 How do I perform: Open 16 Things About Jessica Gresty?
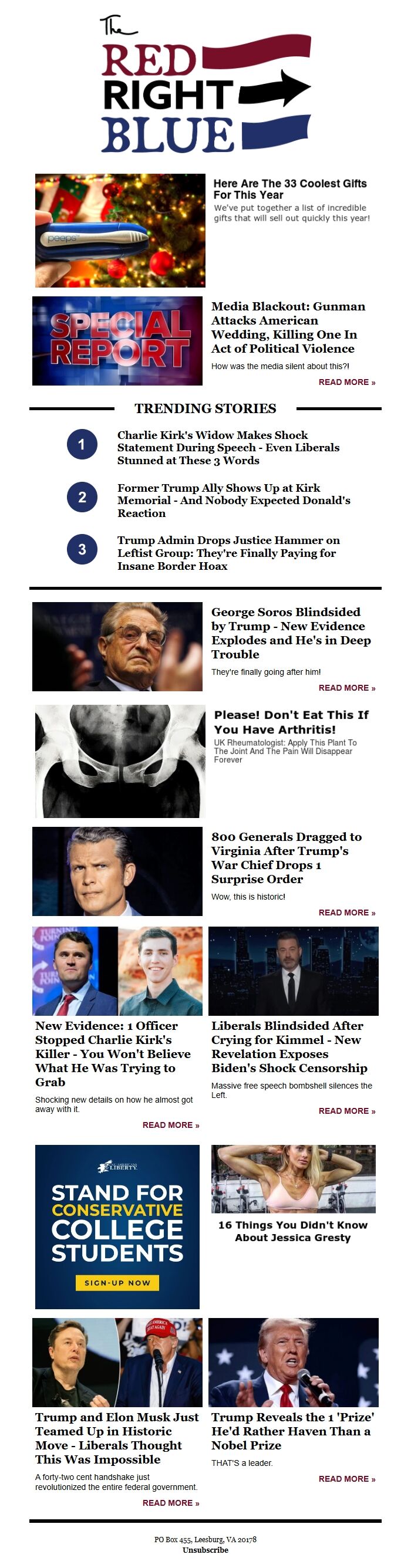pyautogui.click(x=292, y=1231)
